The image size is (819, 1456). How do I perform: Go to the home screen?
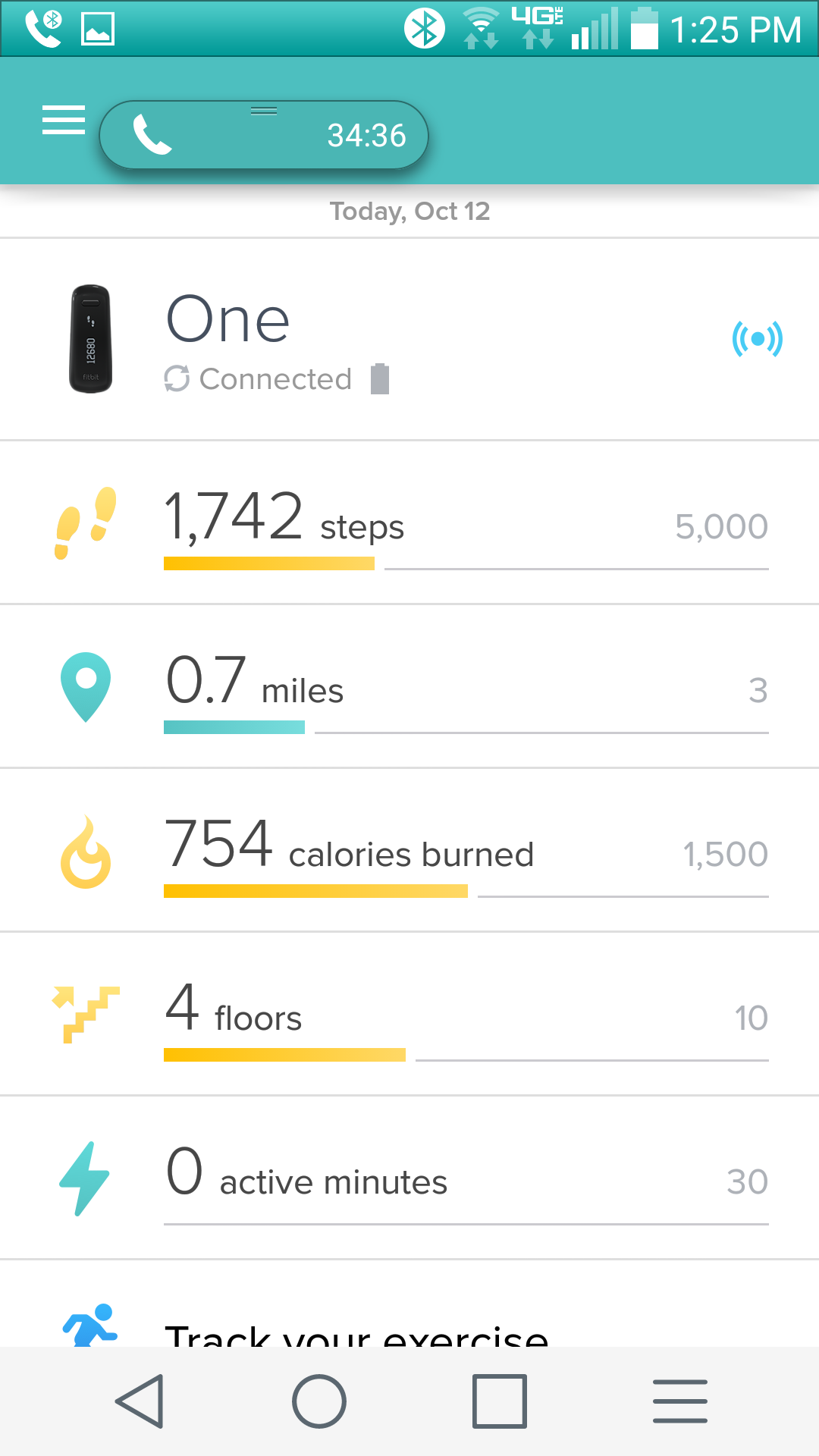coord(319,1401)
